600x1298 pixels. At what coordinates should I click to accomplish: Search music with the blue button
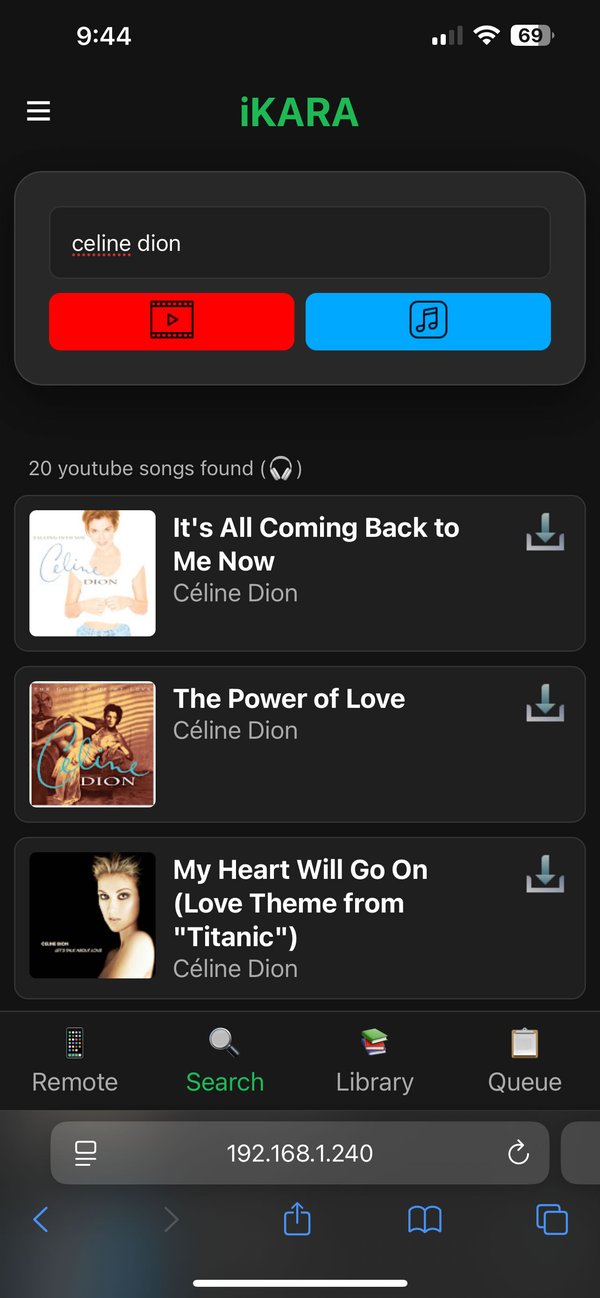tap(428, 321)
